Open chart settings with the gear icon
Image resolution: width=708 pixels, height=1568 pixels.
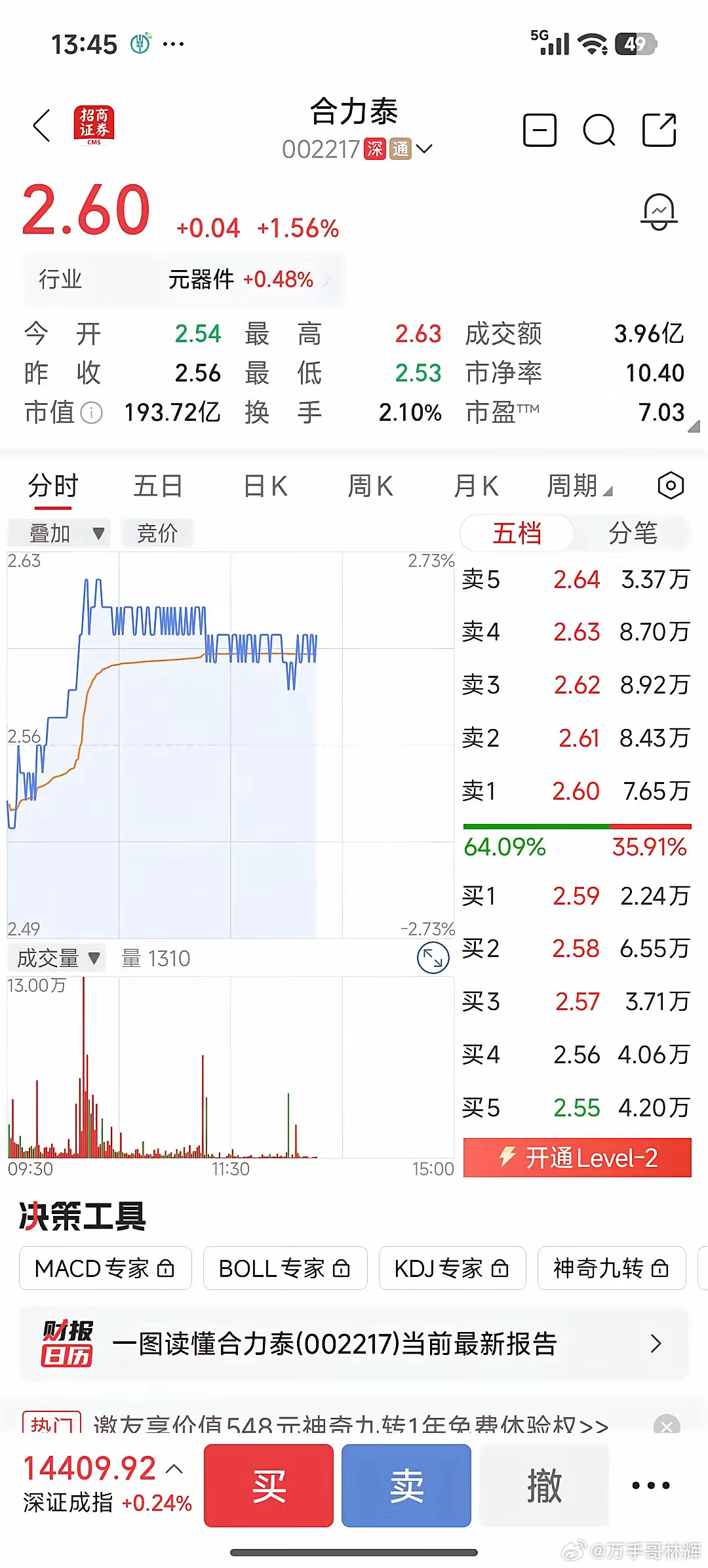[670, 486]
